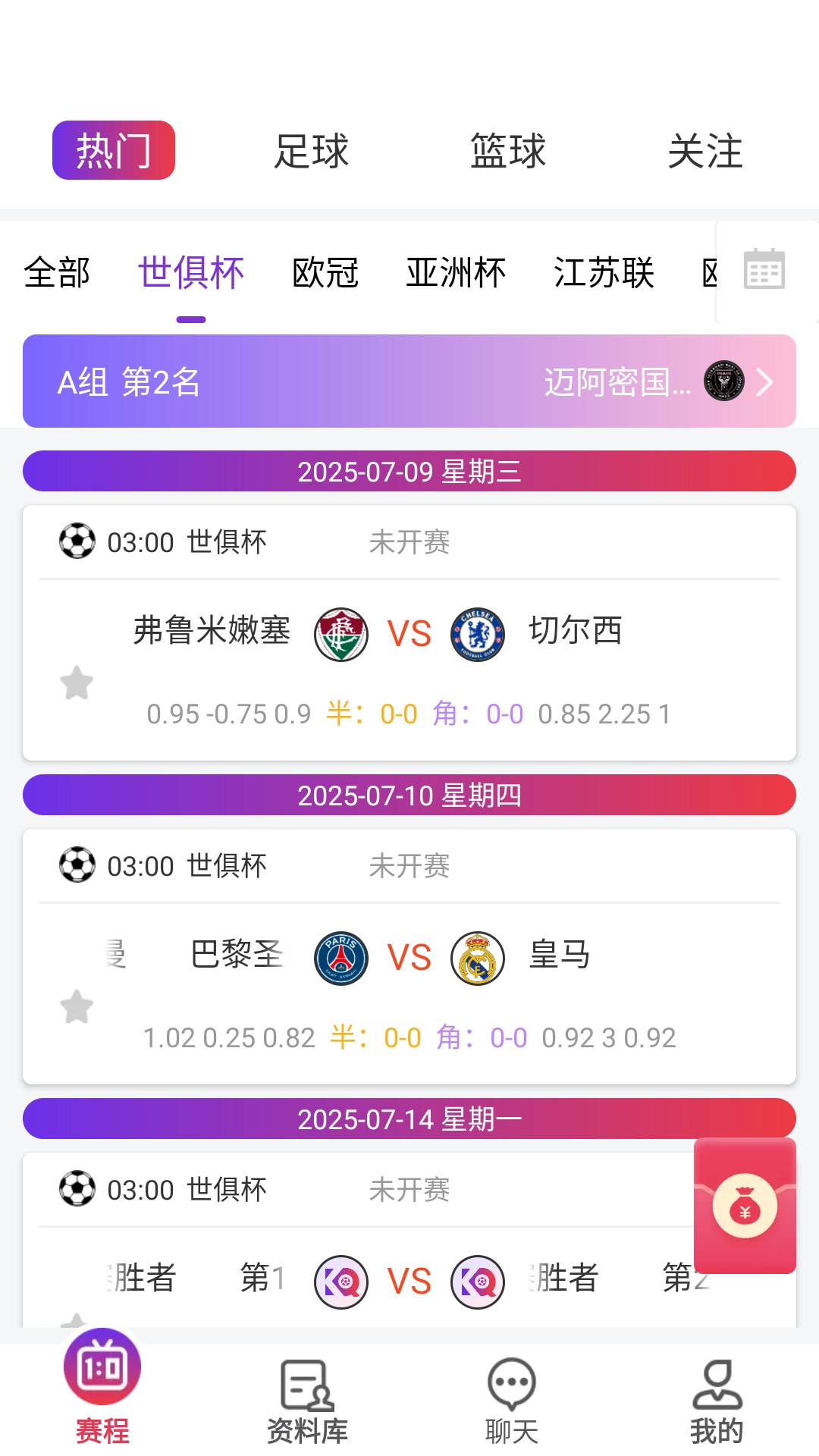Switch to the 热门 tab
Screen dimensions: 819x1456
pos(114,150)
